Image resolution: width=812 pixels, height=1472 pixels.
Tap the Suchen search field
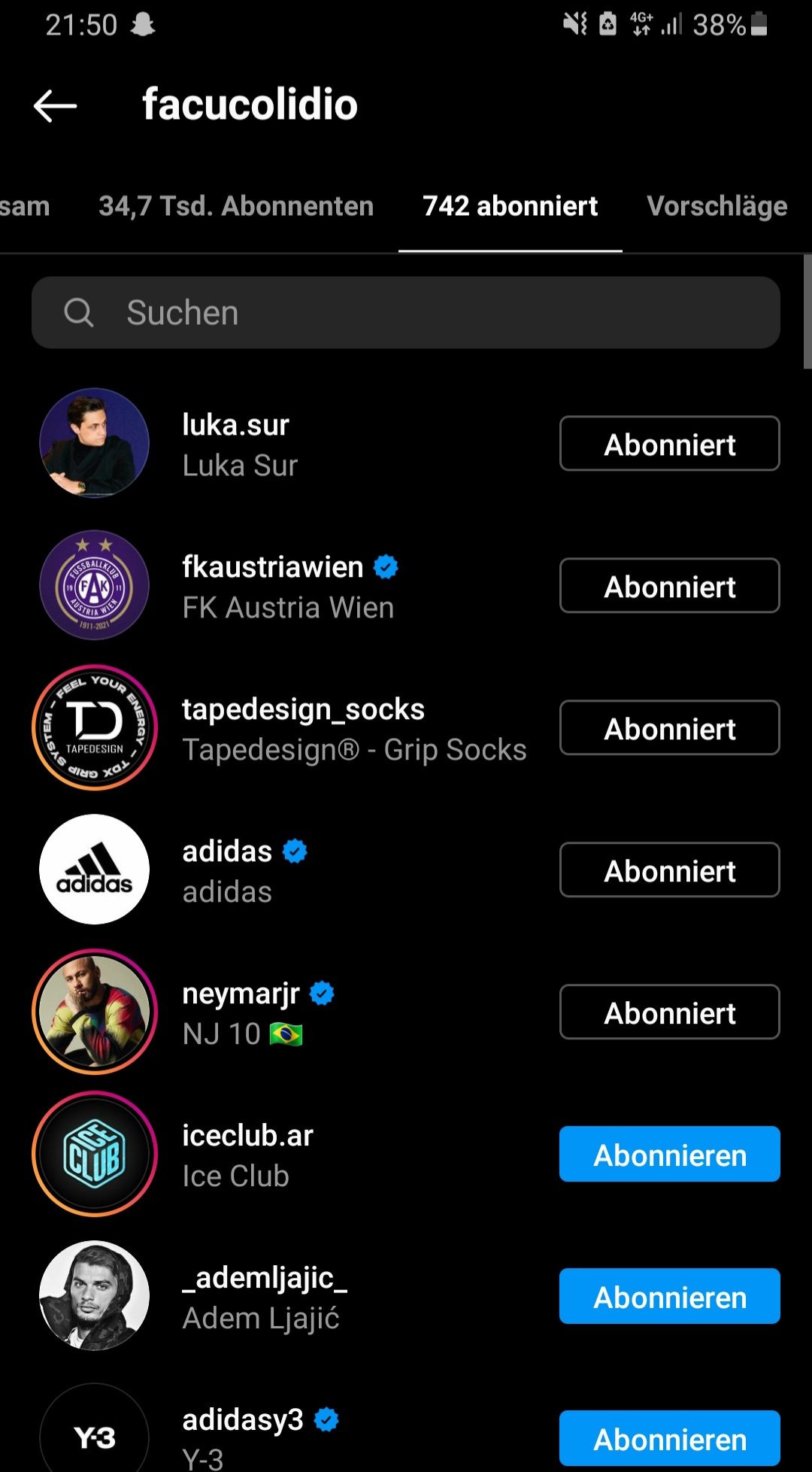[x=406, y=312]
